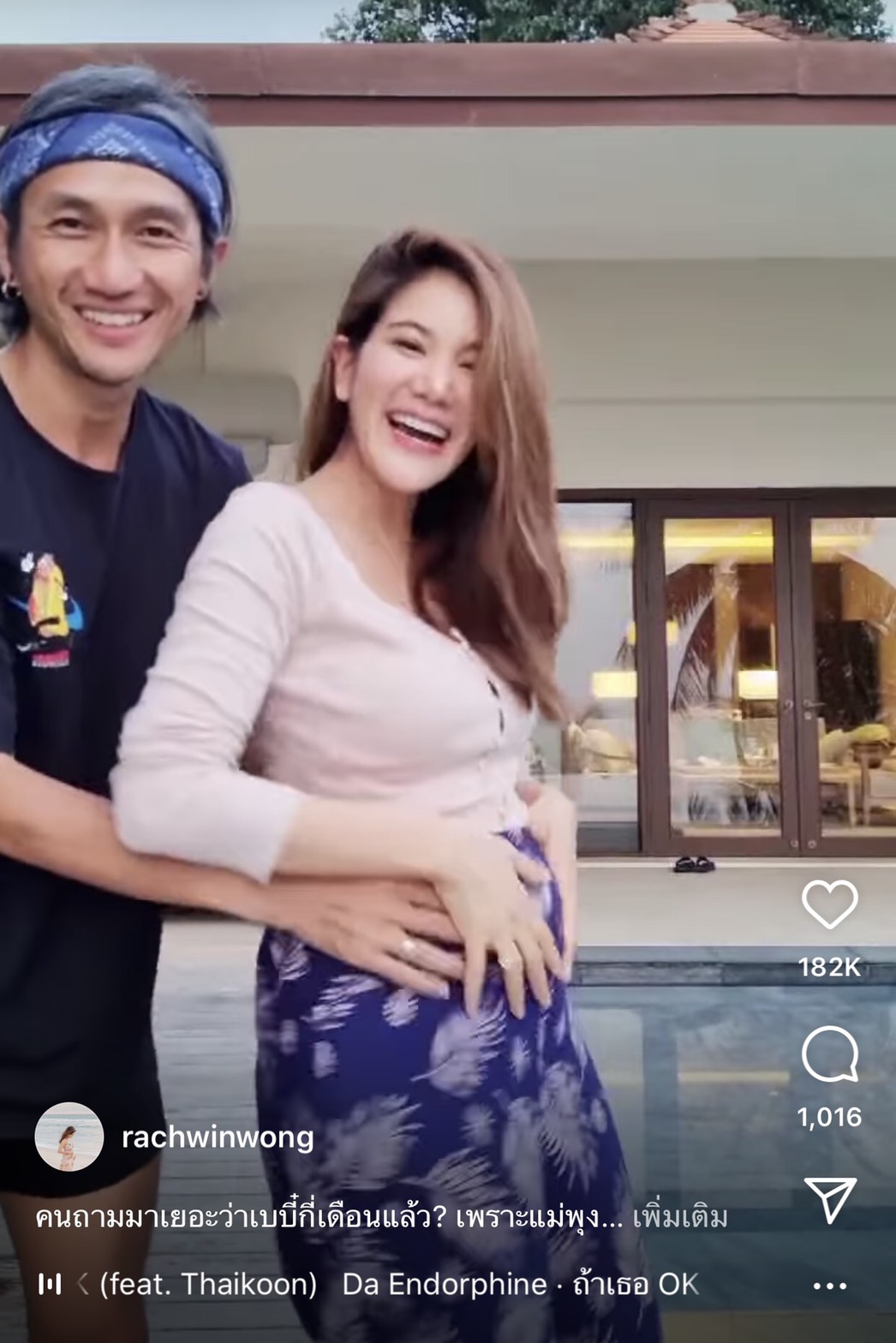Open the Da Endorphine audio track
This screenshot has height=1343, width=896.
click(444, 1284)
